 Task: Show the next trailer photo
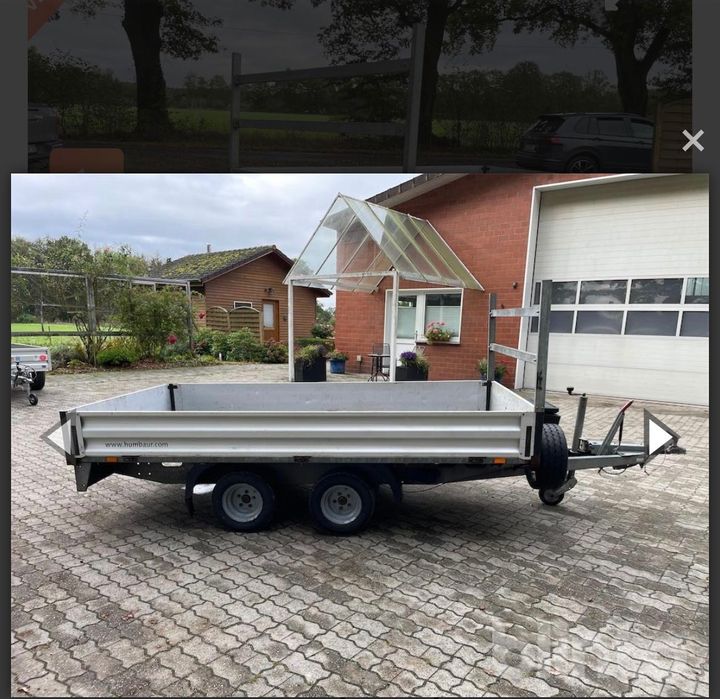tap(660, 437)
